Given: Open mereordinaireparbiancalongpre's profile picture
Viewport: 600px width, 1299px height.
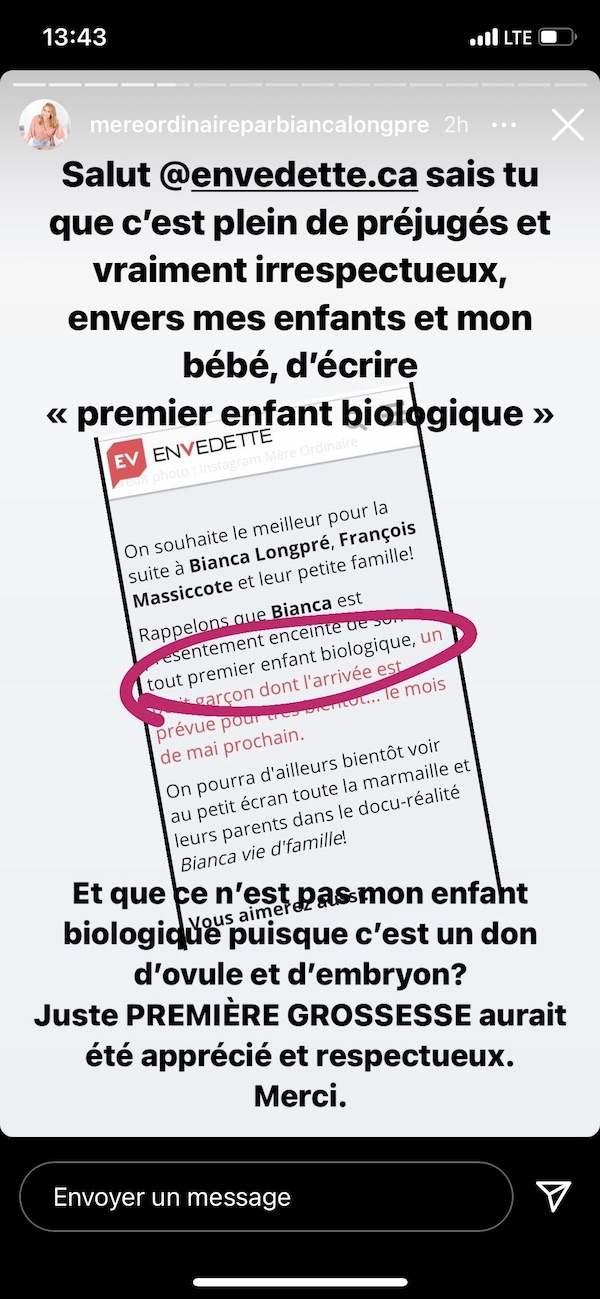Looking at the screenshot, I should coord(45,125).
